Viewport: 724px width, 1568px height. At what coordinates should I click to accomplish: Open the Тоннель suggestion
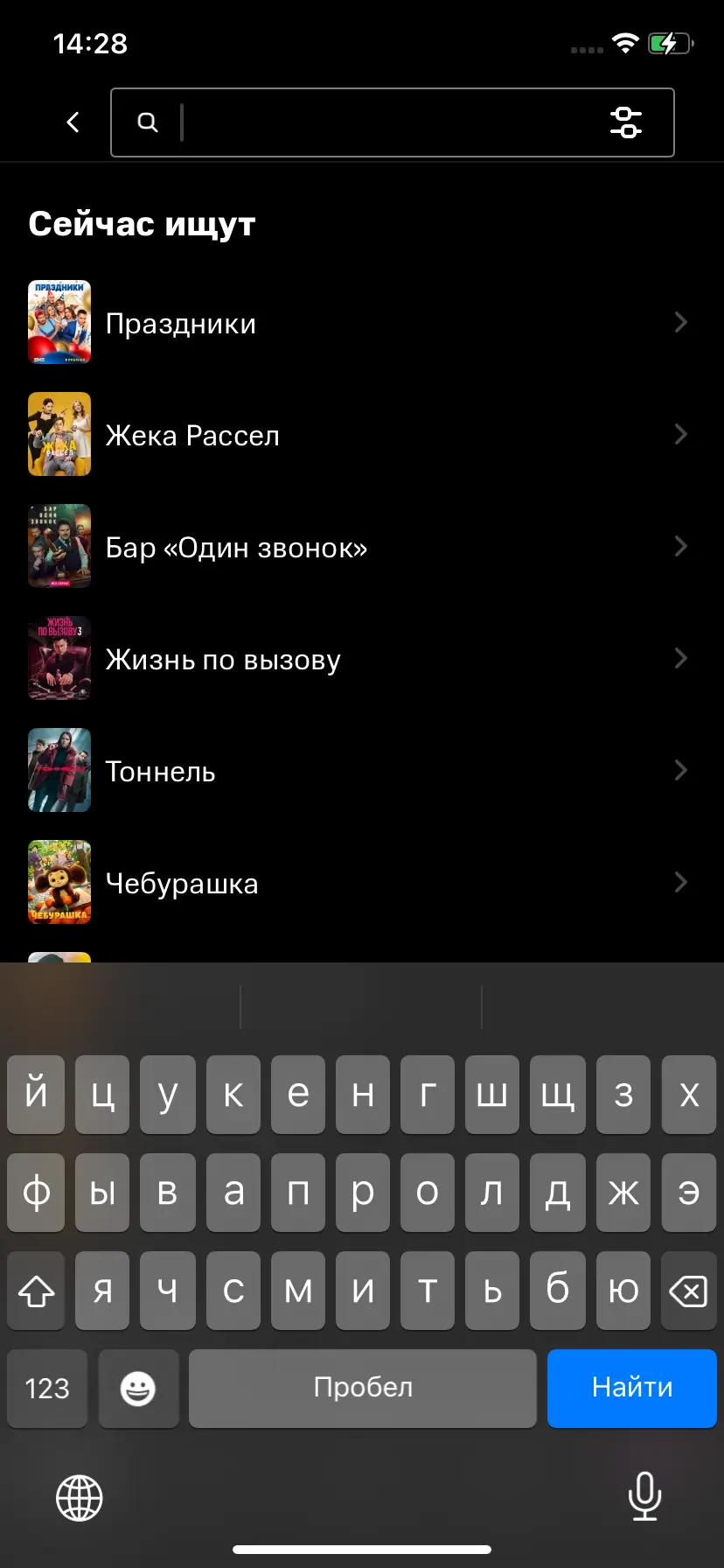coord(359,771)
